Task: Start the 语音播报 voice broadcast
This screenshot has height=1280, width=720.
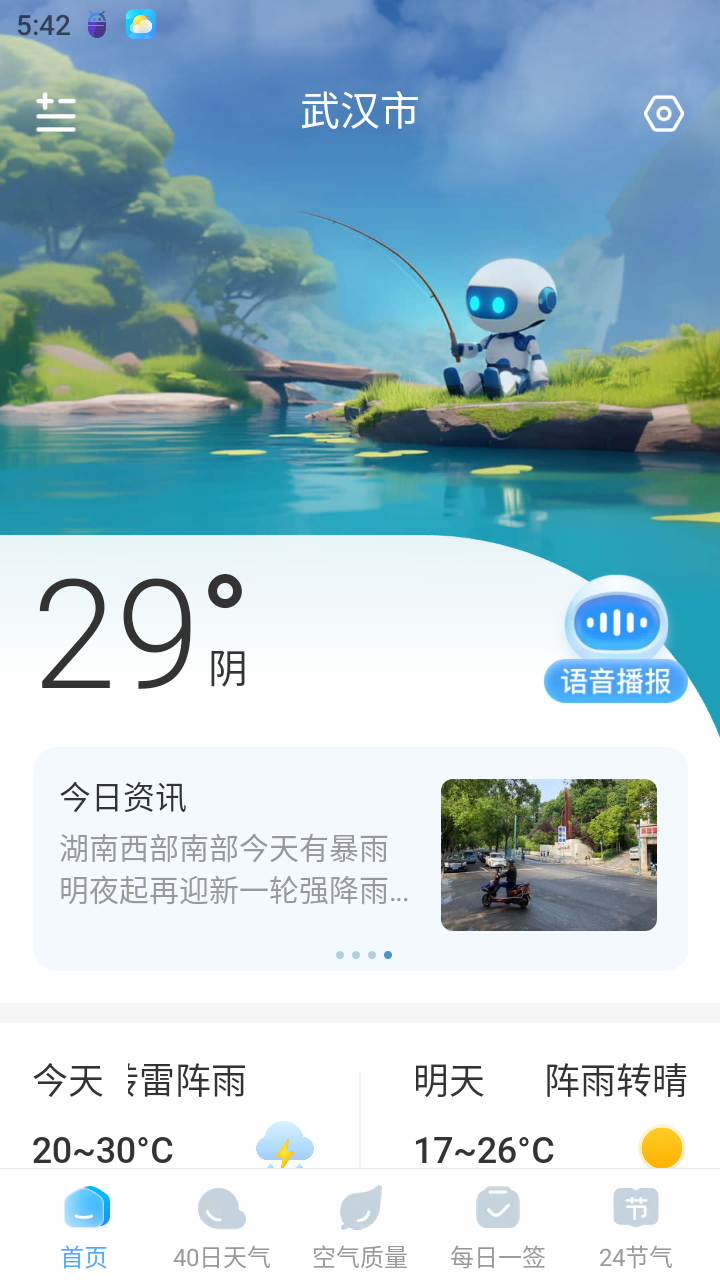Action: [616, 641]
